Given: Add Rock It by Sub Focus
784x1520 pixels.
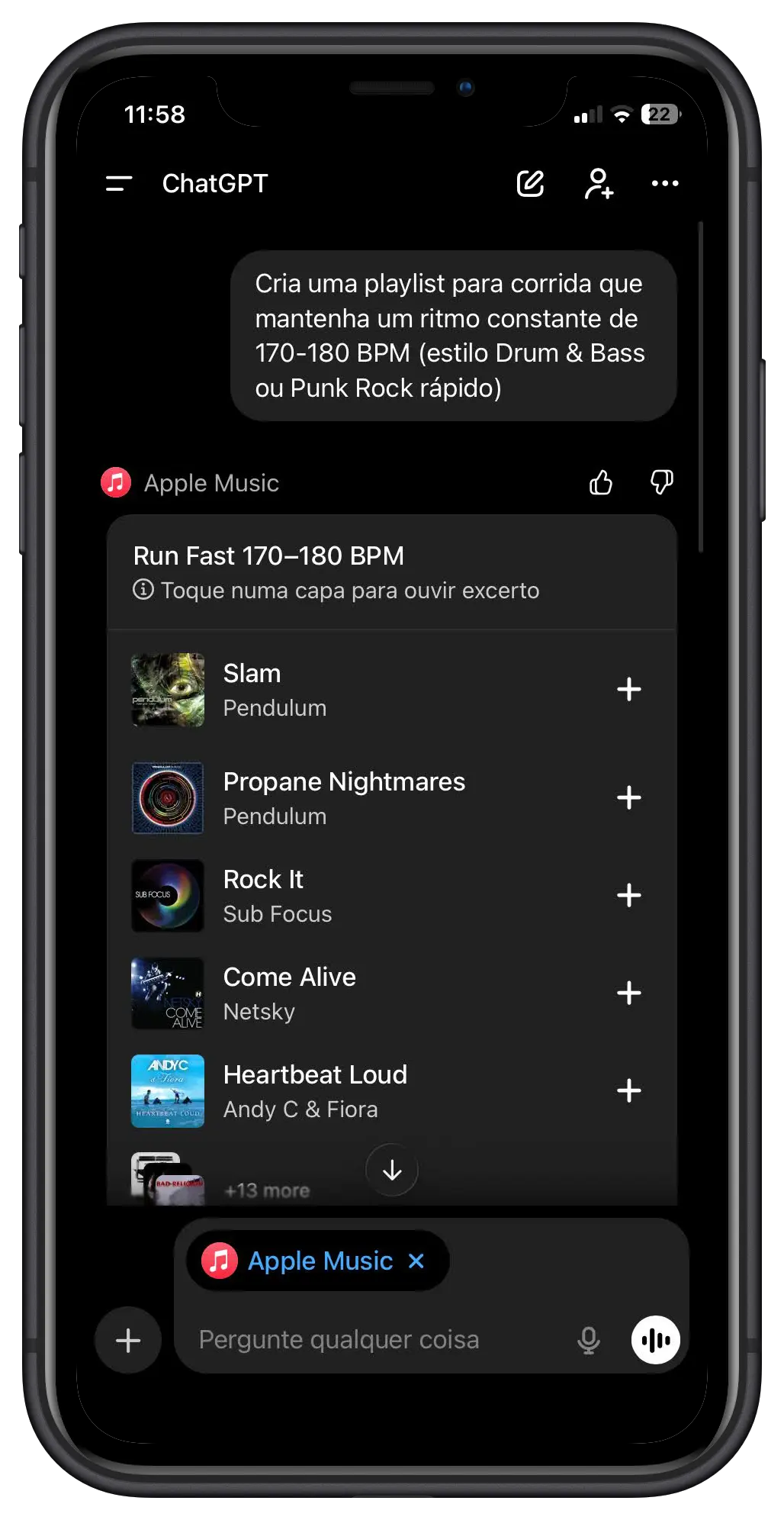Looking at the screenshot, I should click(x=628, y=895).
